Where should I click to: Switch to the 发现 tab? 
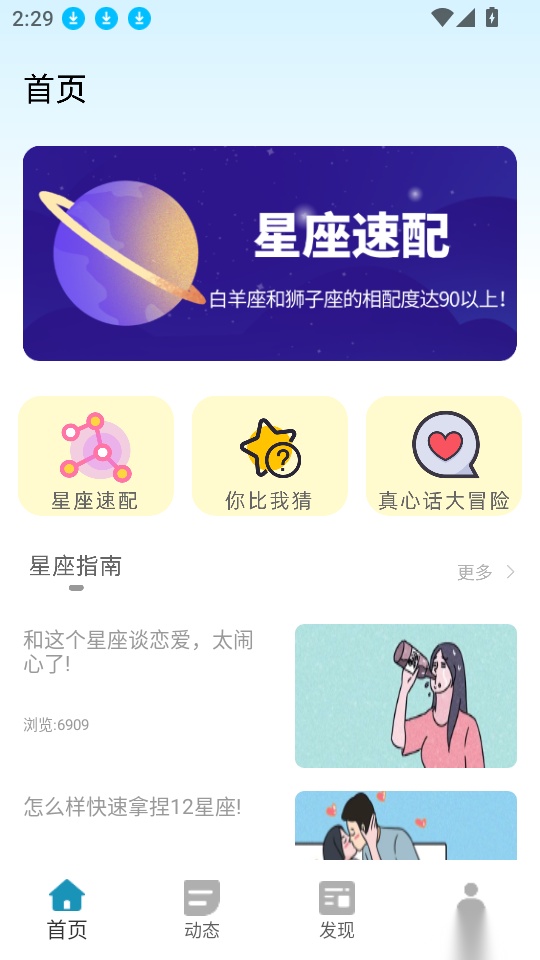(x=337, y=910)
